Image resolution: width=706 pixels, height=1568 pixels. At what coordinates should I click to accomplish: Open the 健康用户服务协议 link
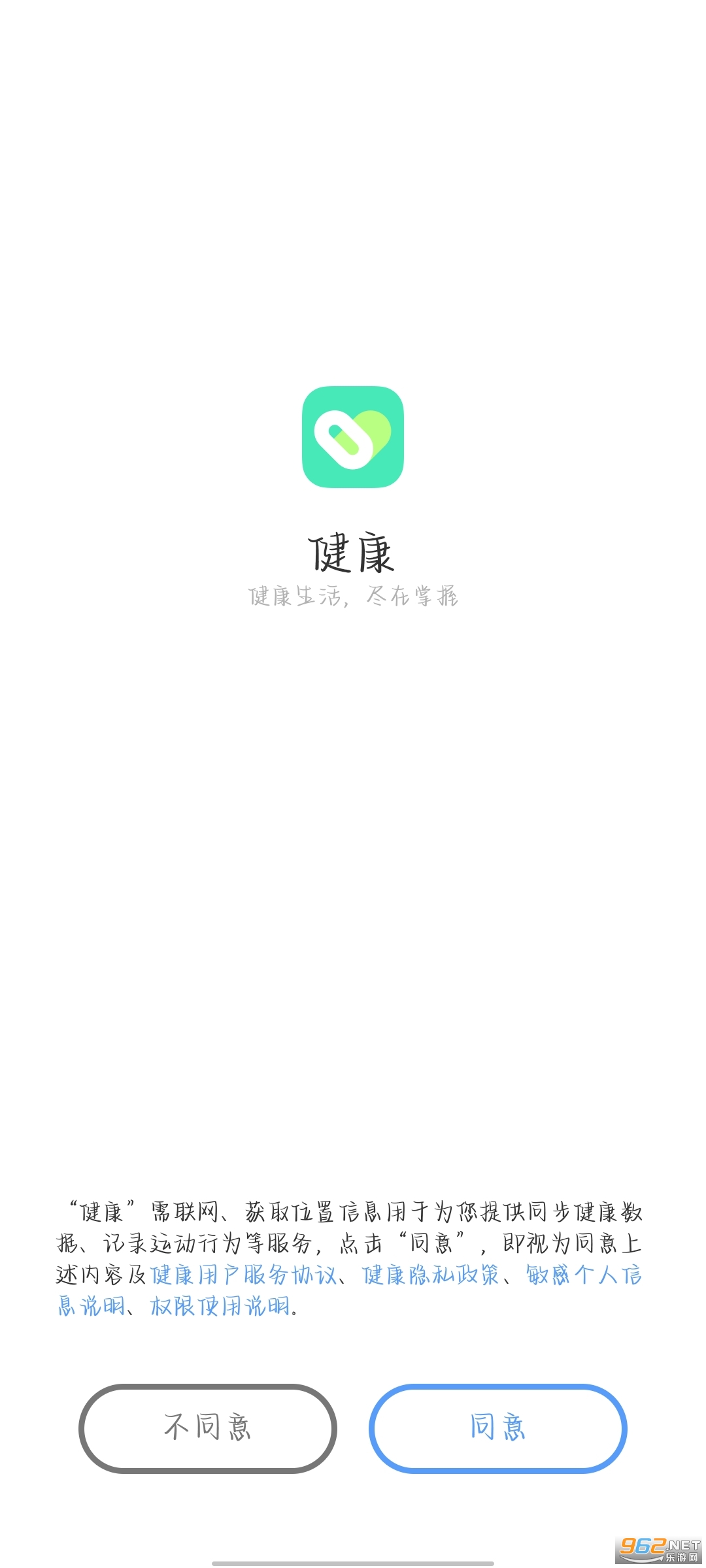point(243,1275)
